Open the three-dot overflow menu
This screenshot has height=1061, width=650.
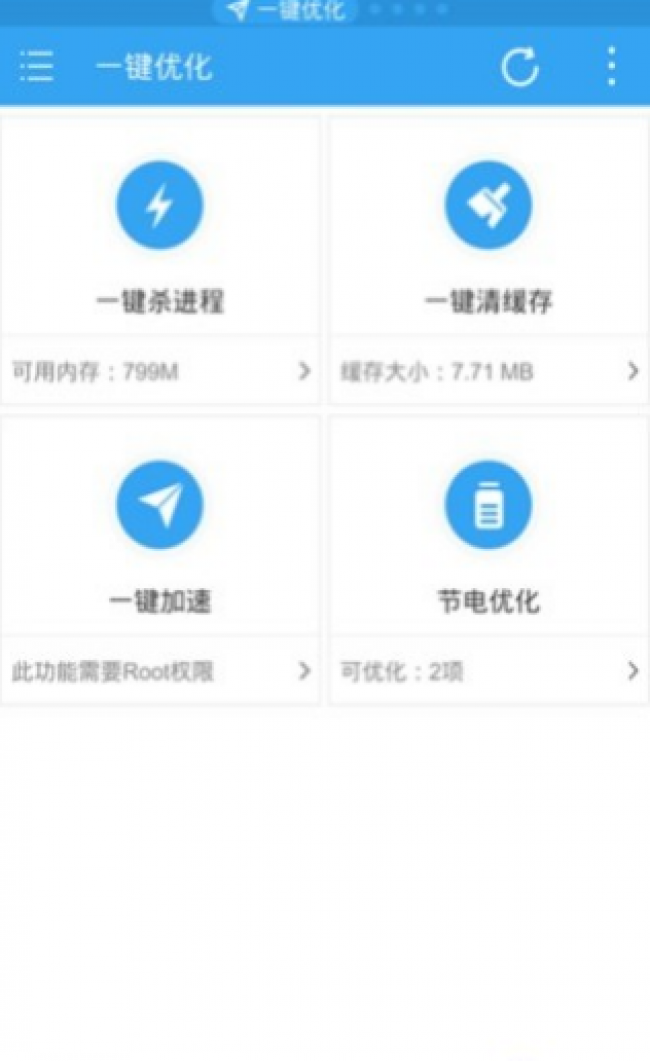[611, 66]
